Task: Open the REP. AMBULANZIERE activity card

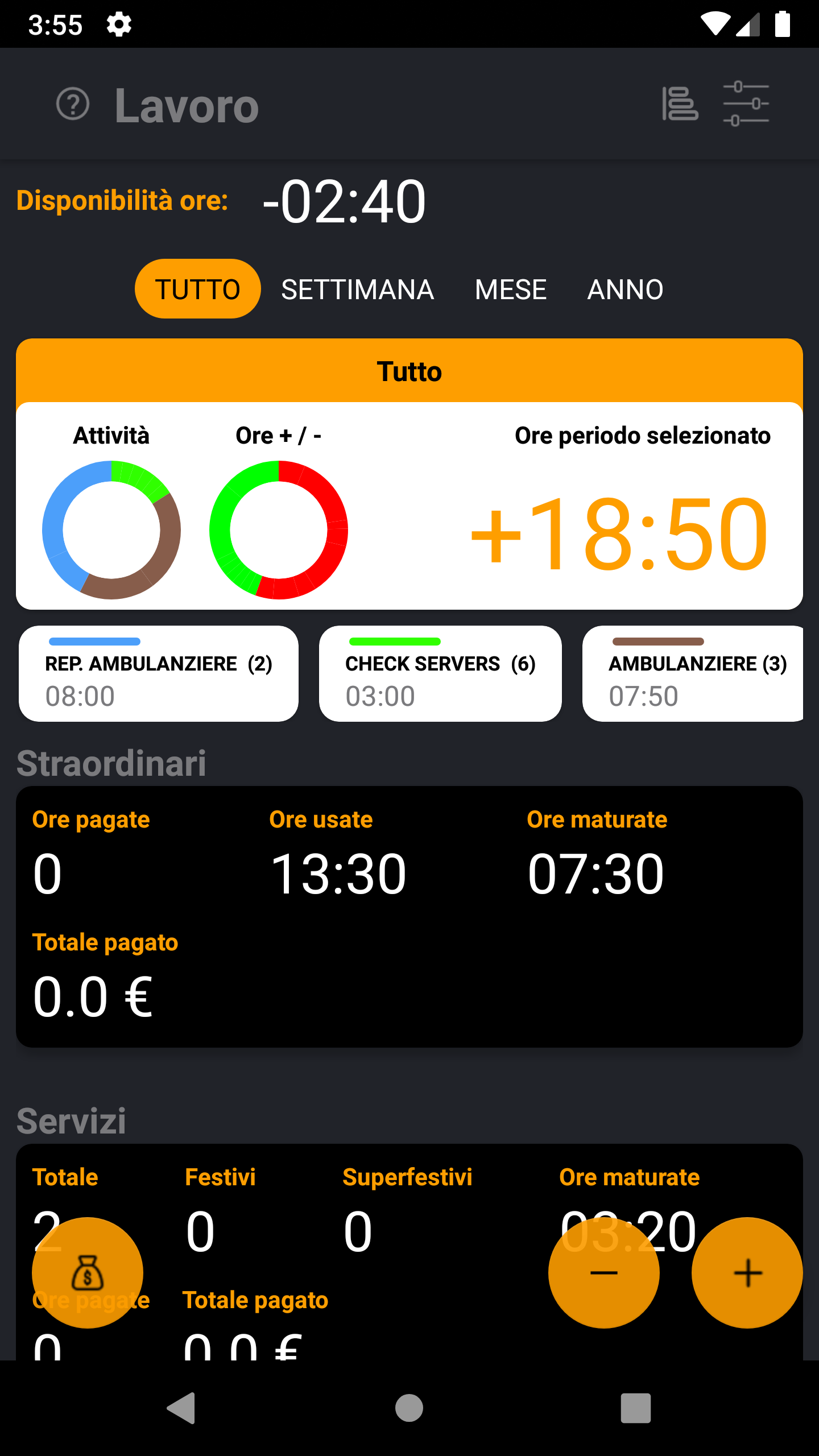Action: (x=159, y=674)
